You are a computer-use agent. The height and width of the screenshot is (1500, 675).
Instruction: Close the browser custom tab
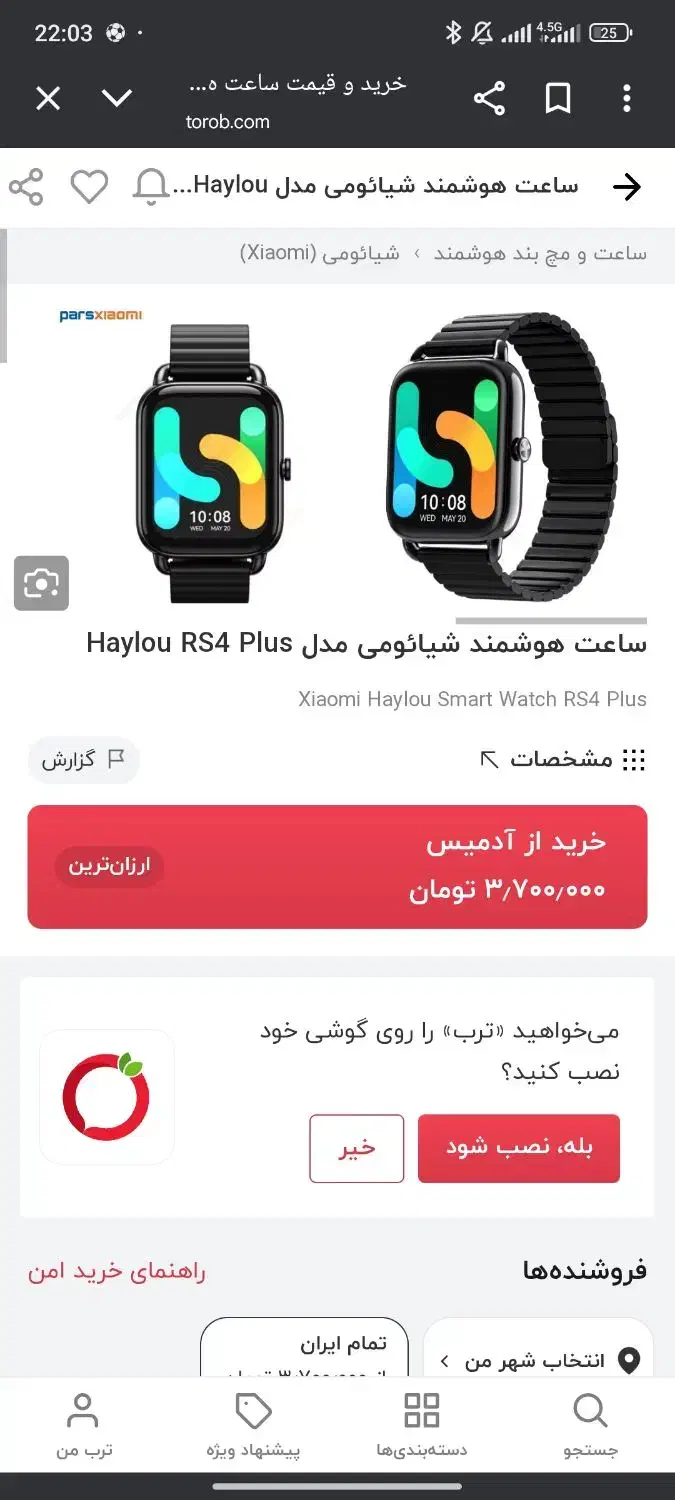point(48,98)
